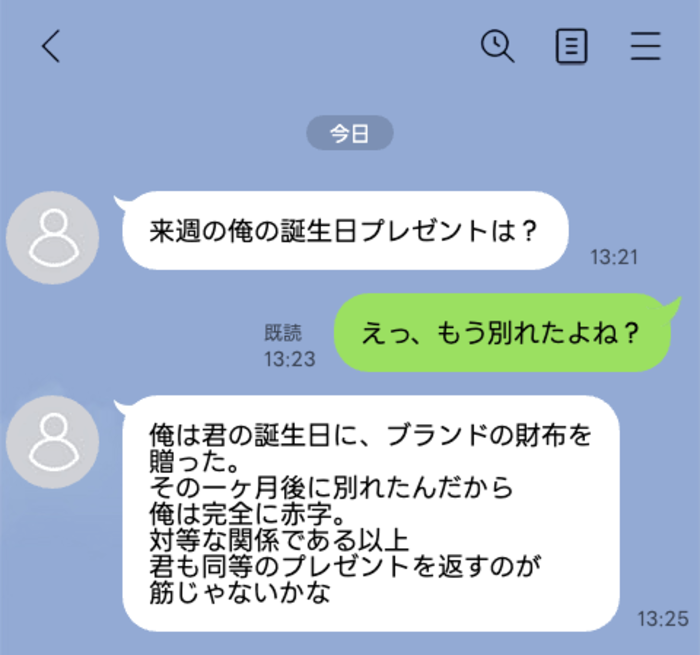This screenshot has height=655, width=700.
Task: Open the hamburger chat menu
Action: 646,46
